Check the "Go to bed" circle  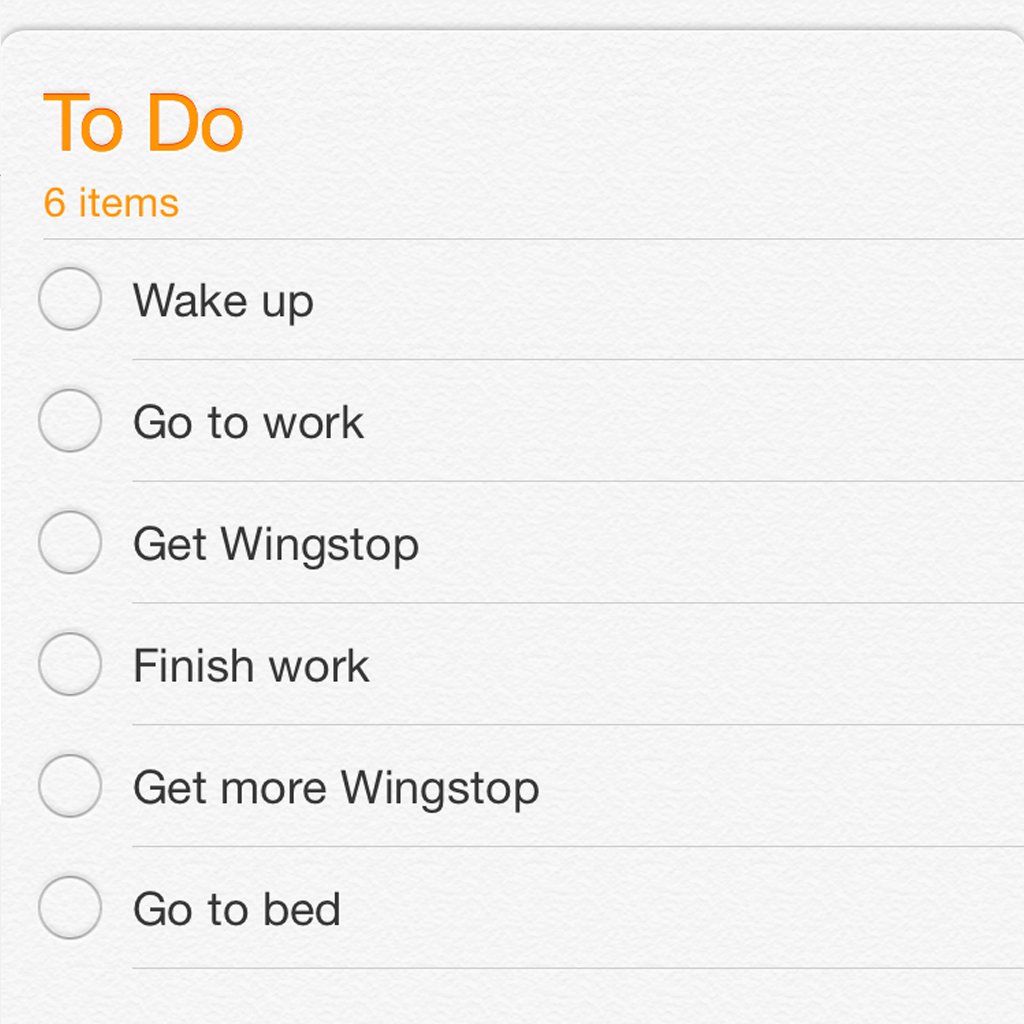click(x=70, y=907)
